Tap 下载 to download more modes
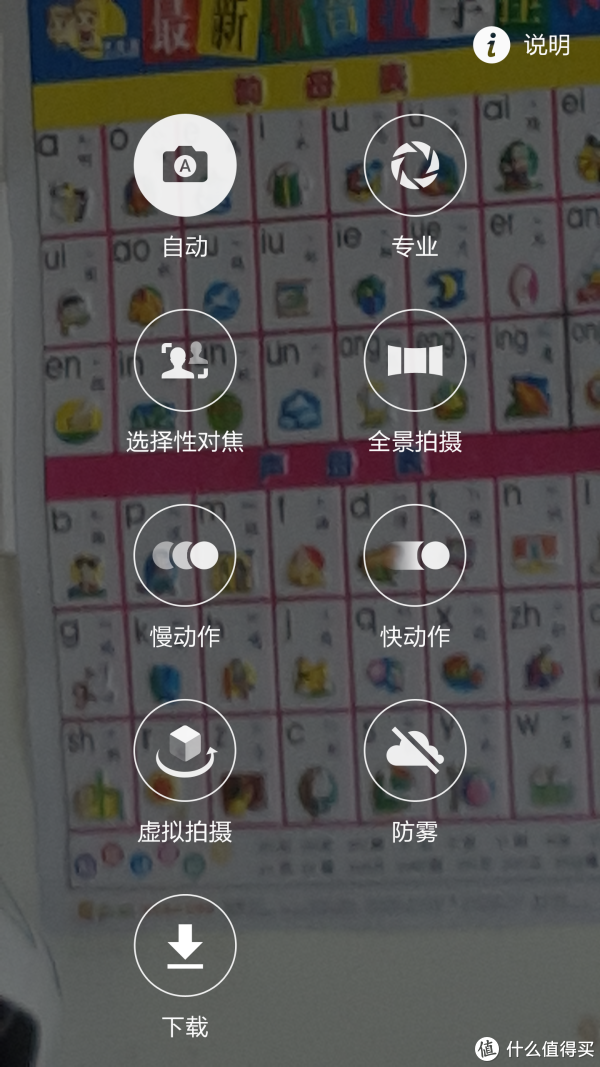 tap(185, 945)
